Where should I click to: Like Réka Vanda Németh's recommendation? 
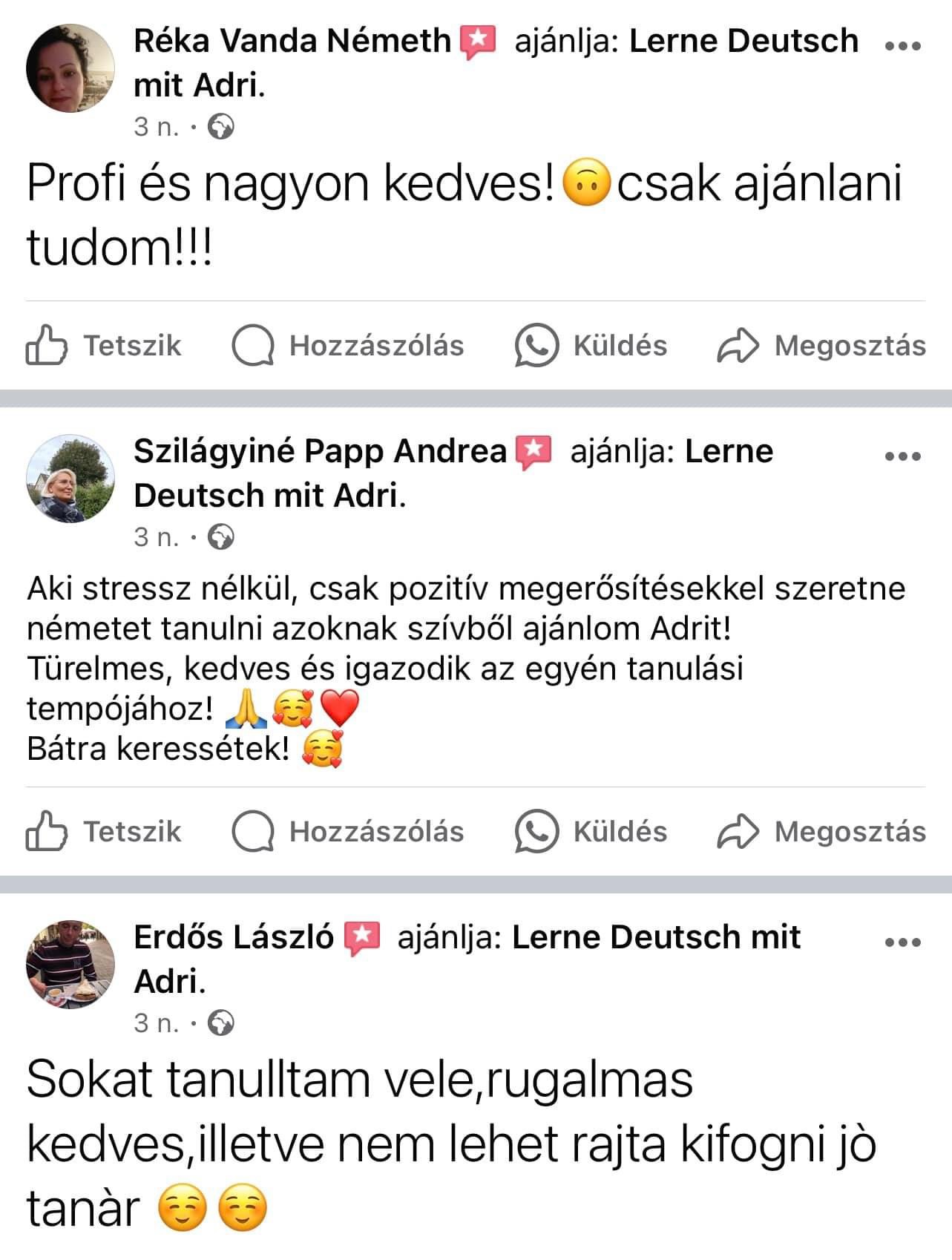pyautogui.click(x=104, y=346)
